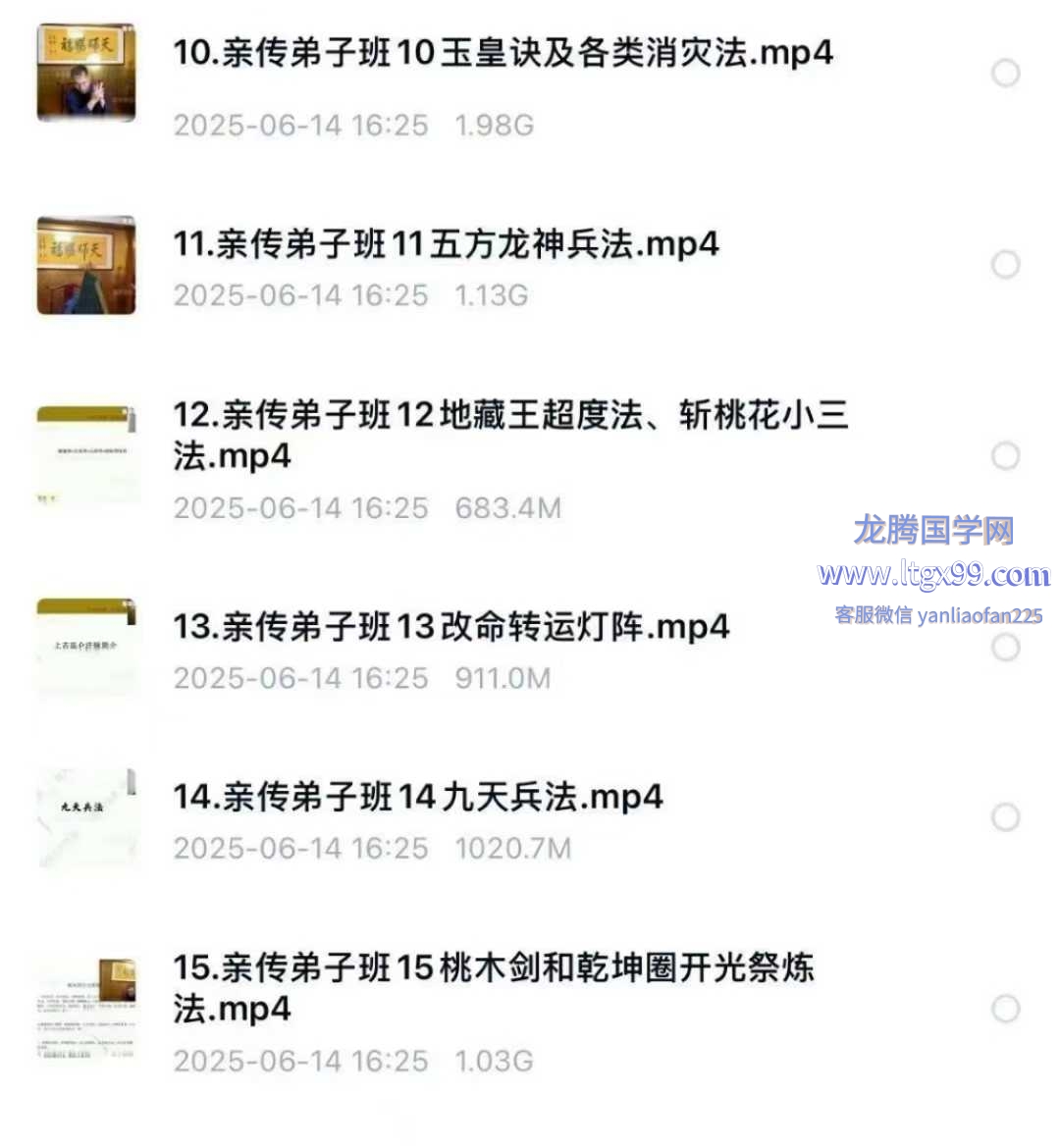Select the file 11 五方龙神兵法
Viewport: 1060px width, 1148px height.
tap(1005, 264)
